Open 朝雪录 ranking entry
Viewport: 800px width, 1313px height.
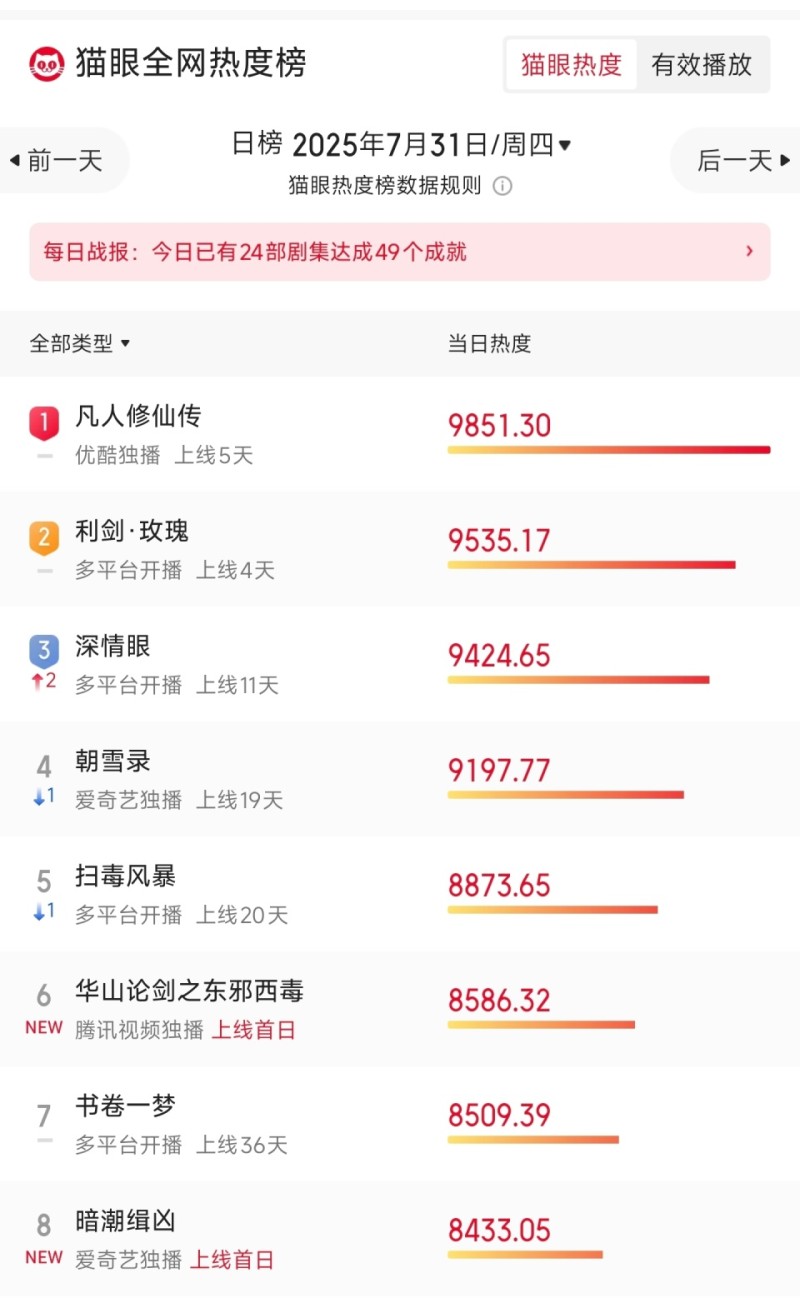(x=113, y=762)
